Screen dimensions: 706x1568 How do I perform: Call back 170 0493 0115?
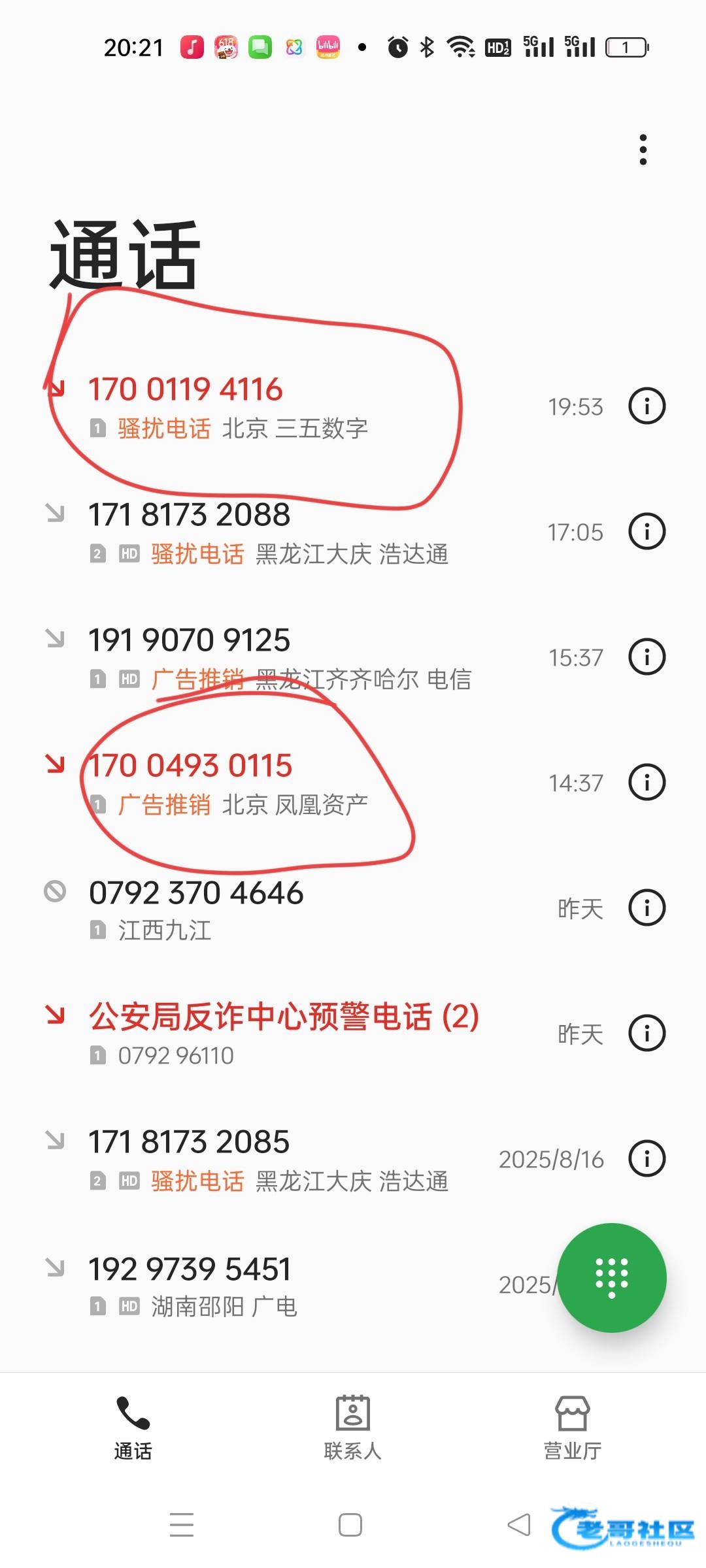tap(261, 783)
